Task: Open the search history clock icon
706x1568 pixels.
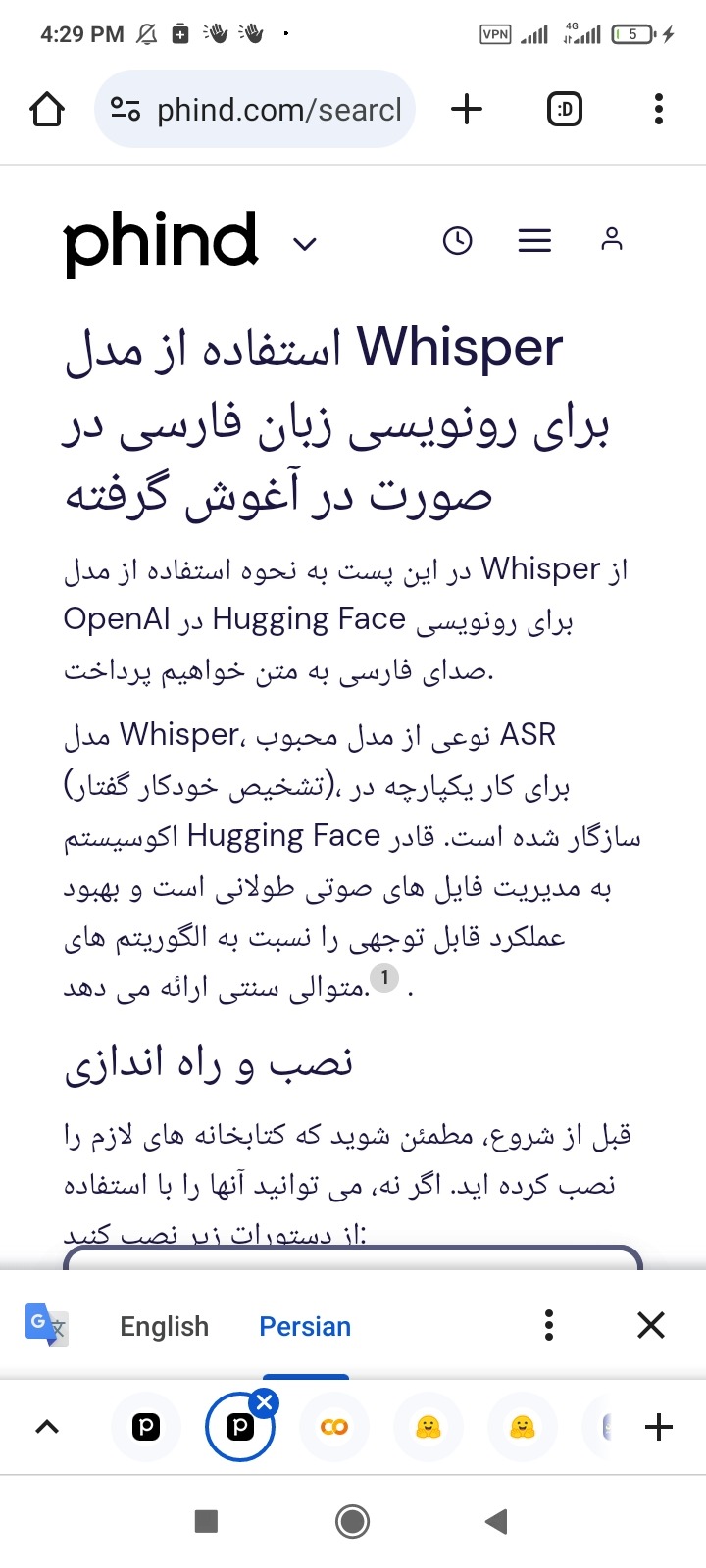Action: click(457, 240)
